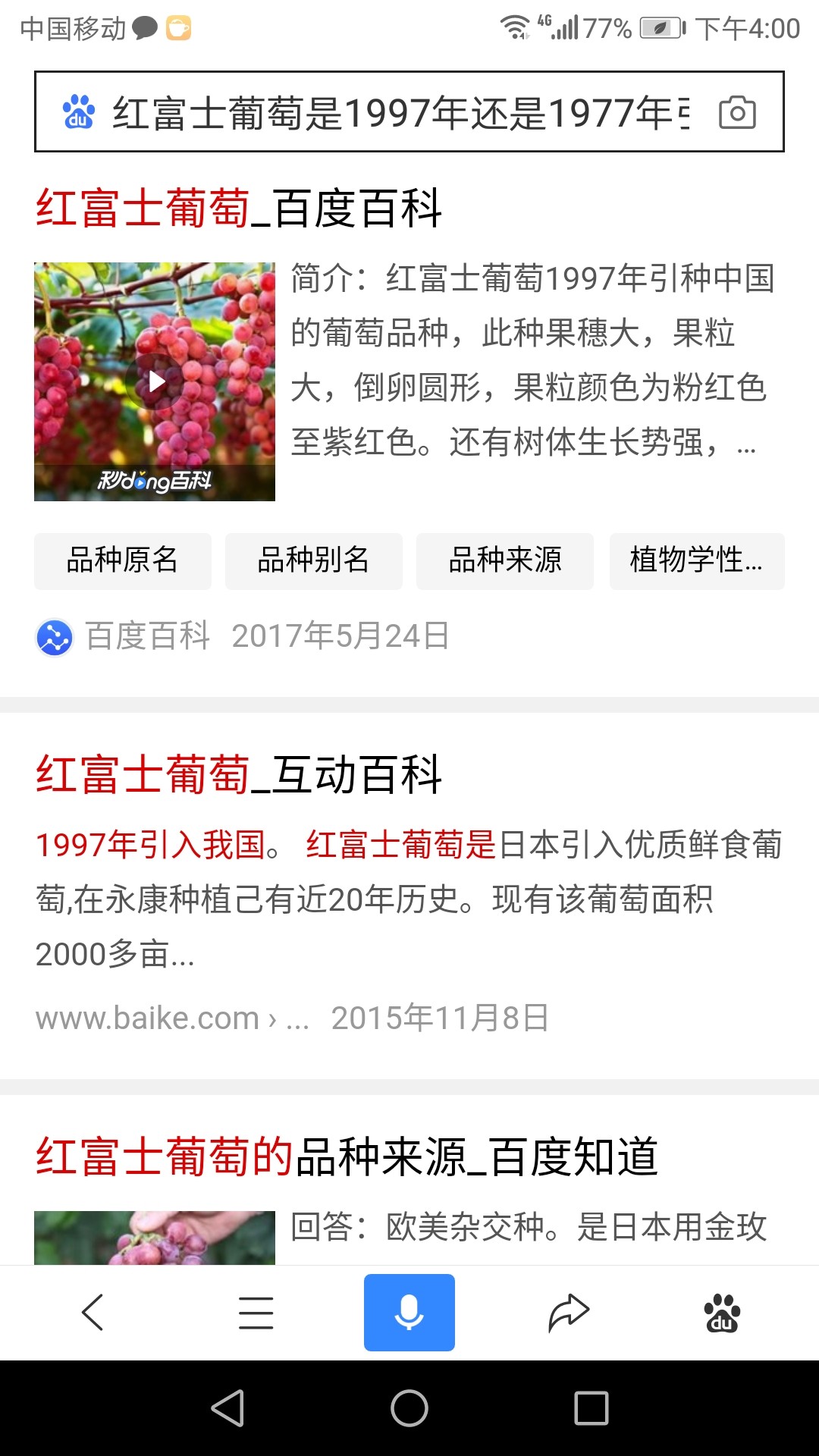Play the 秒懂百科 grape video
The image size is (819, 1456).
click(x=155, y=381)
